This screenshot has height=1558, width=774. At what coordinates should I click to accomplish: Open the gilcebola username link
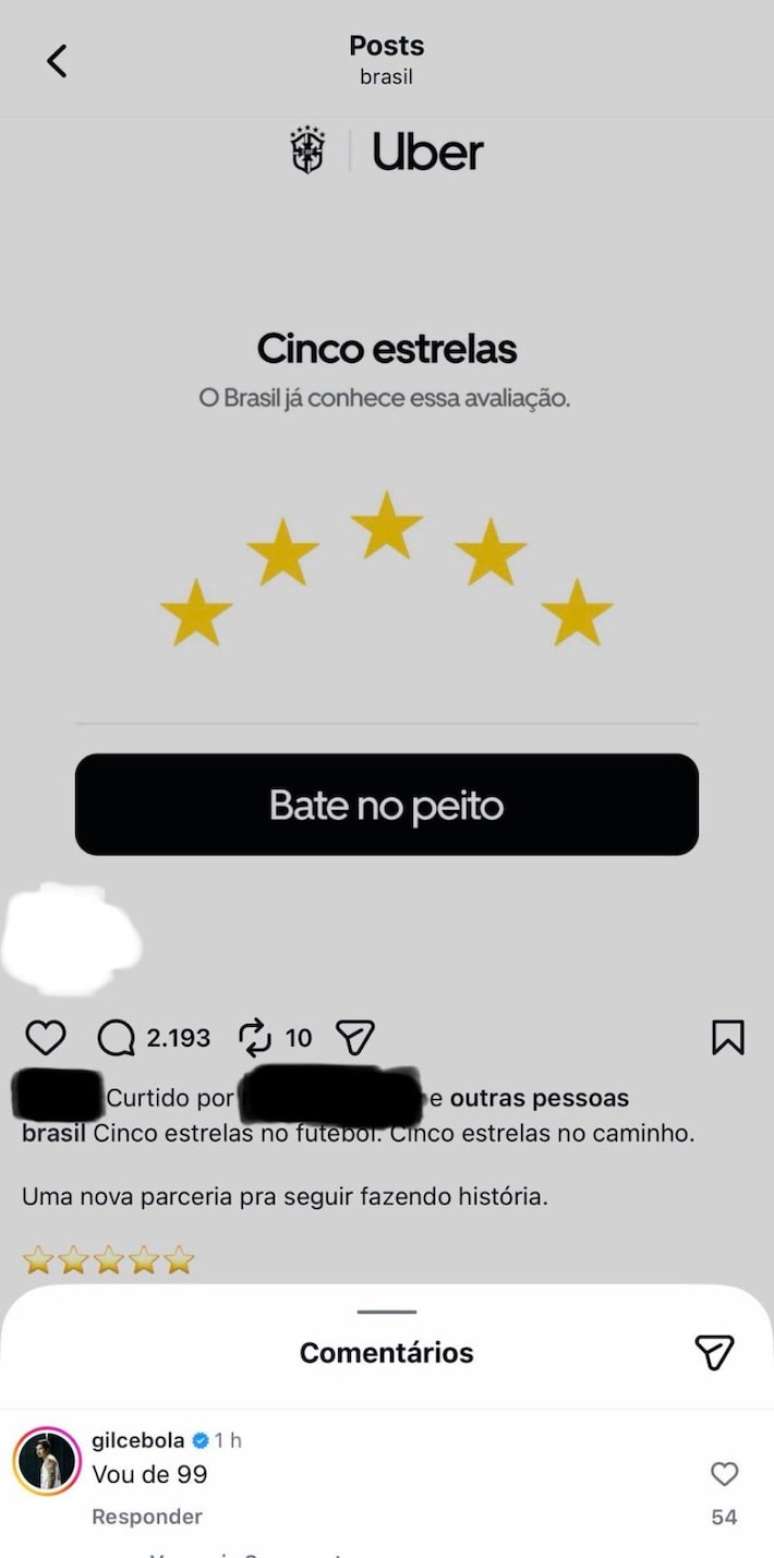pyautogui.click(x=138, y=1441)
